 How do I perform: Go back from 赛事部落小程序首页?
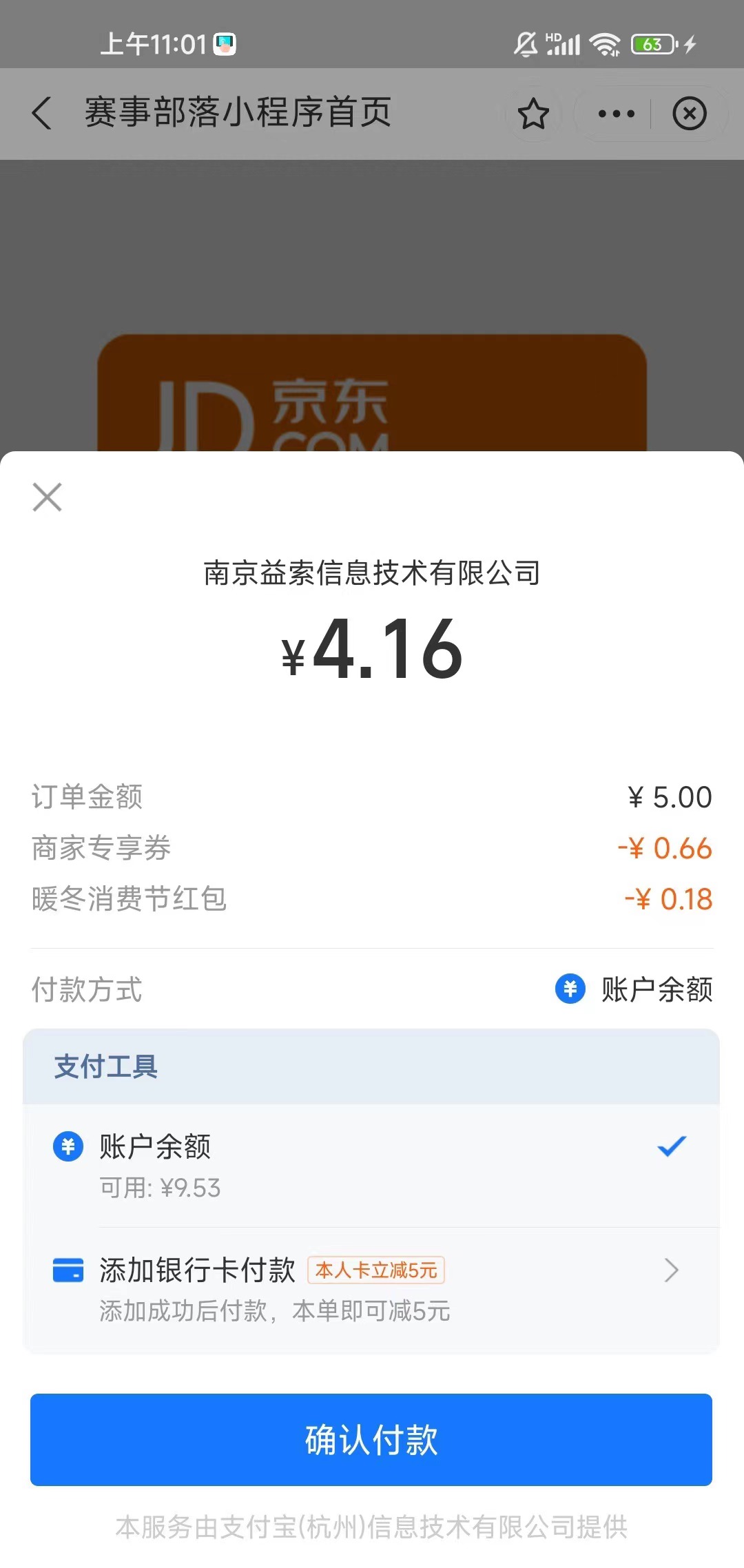(x=43, y=113)
